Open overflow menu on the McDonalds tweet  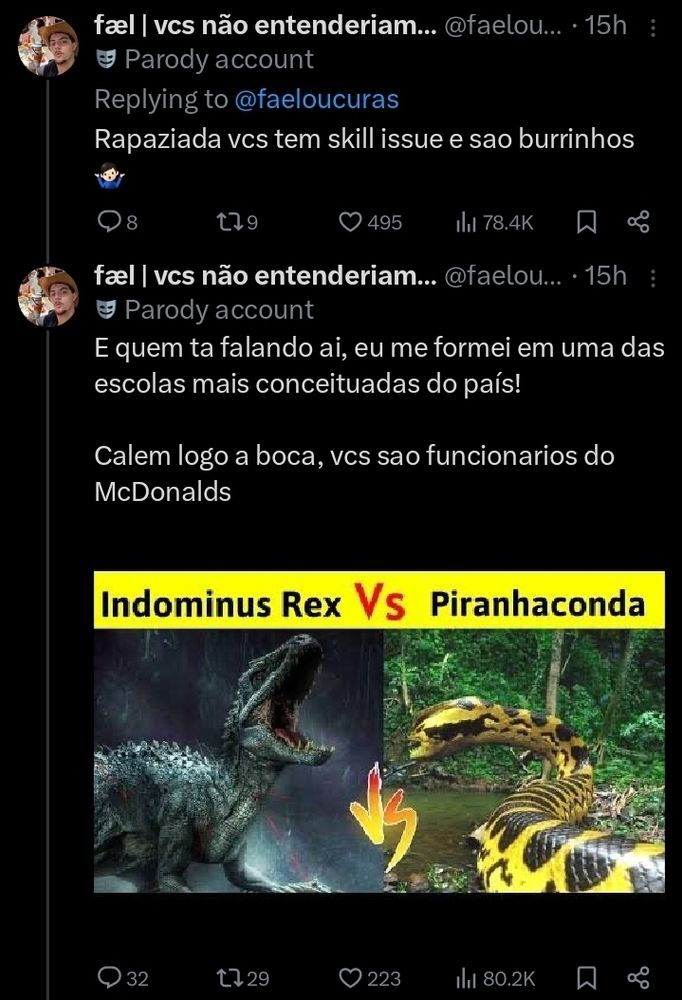(x=653, y=277)
